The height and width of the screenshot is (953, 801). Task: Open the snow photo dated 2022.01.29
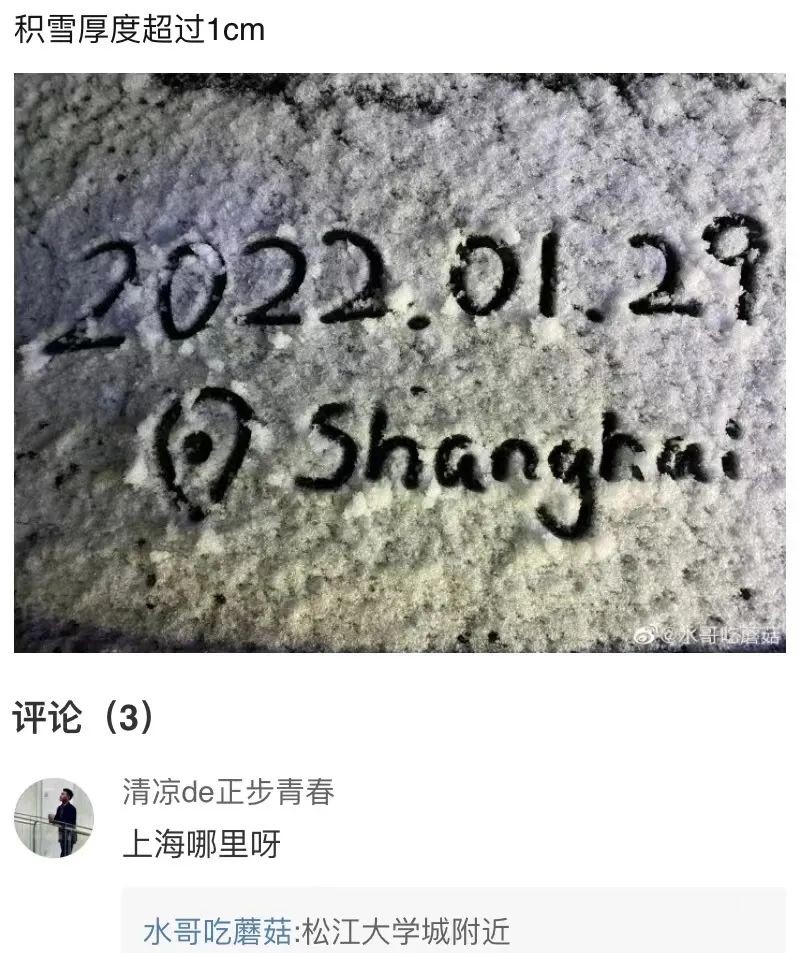[400, 362]
